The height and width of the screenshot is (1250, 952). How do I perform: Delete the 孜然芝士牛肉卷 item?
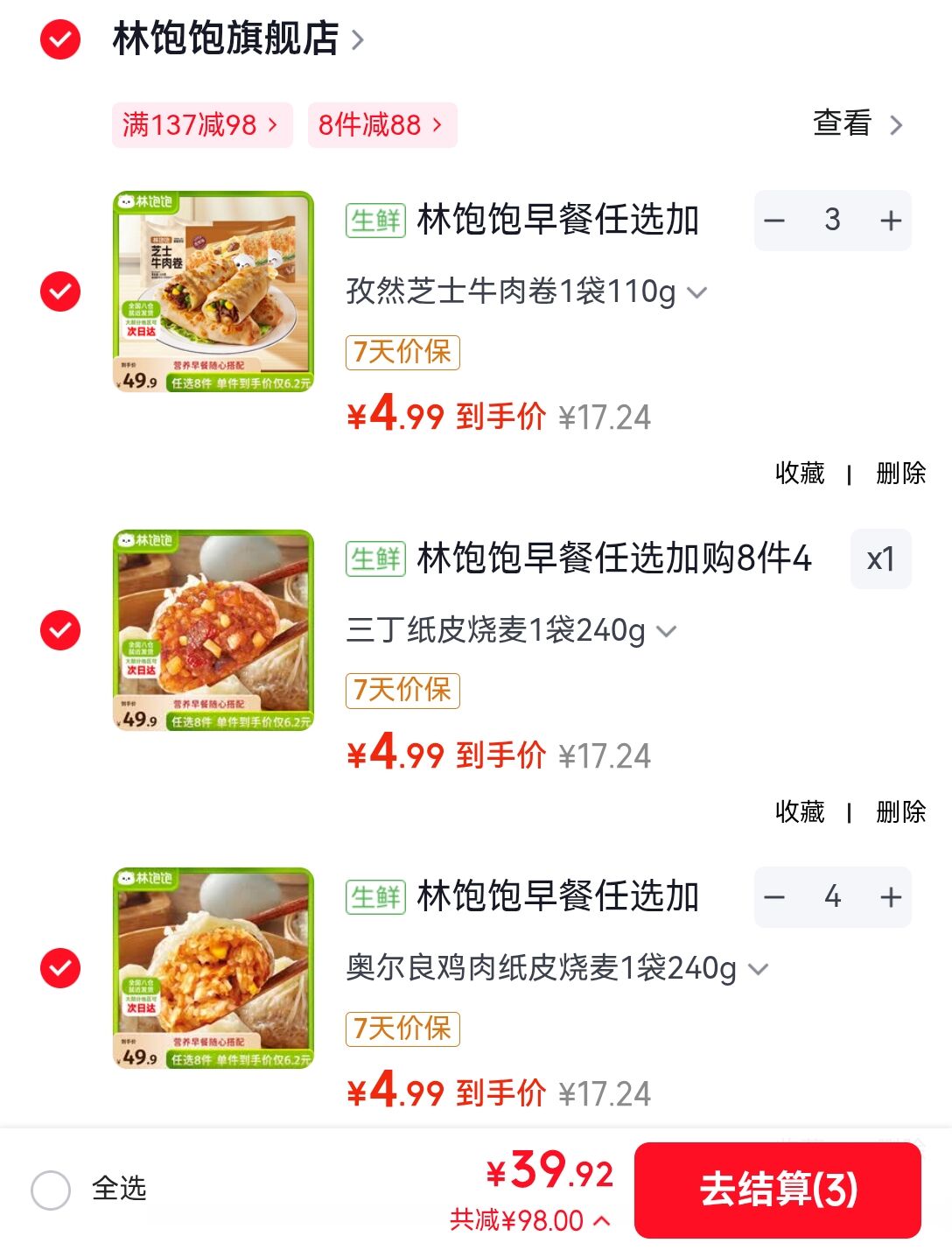(x=900, y=474)
